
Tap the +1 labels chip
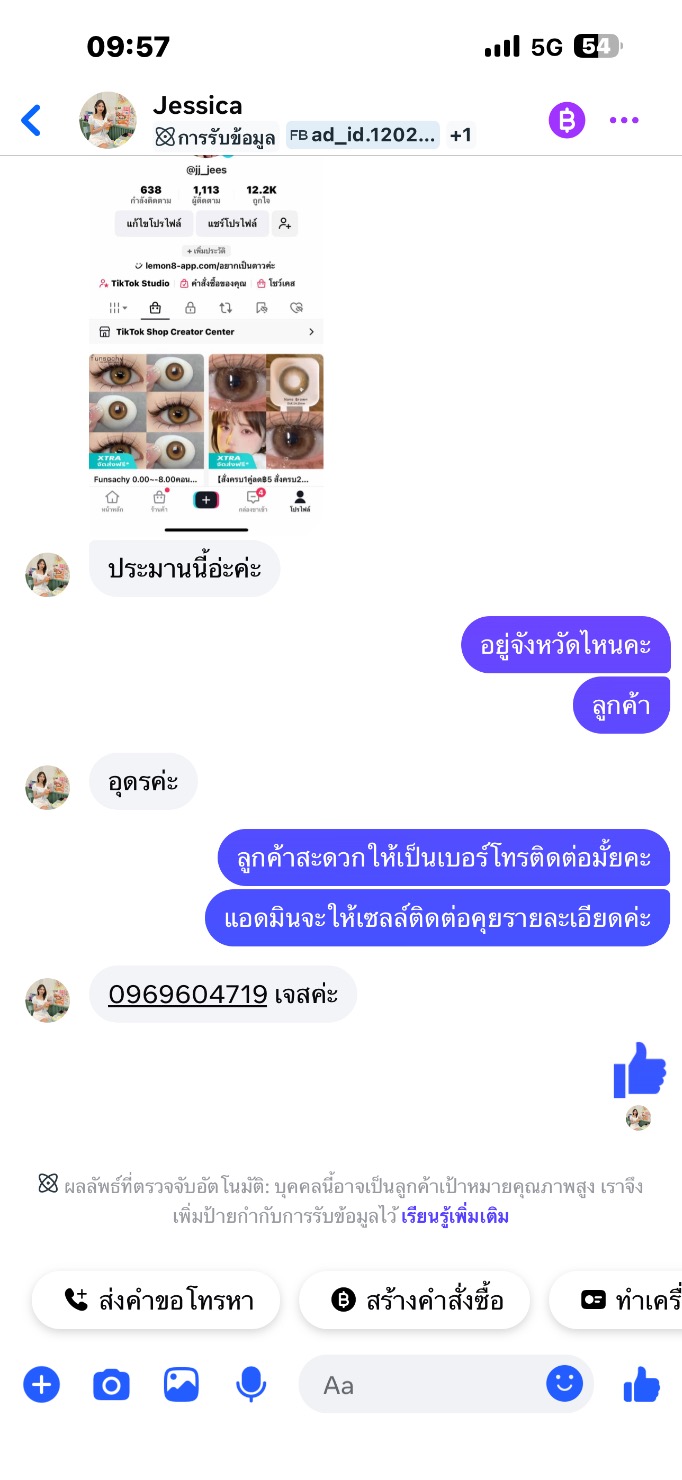click(460, 135)
